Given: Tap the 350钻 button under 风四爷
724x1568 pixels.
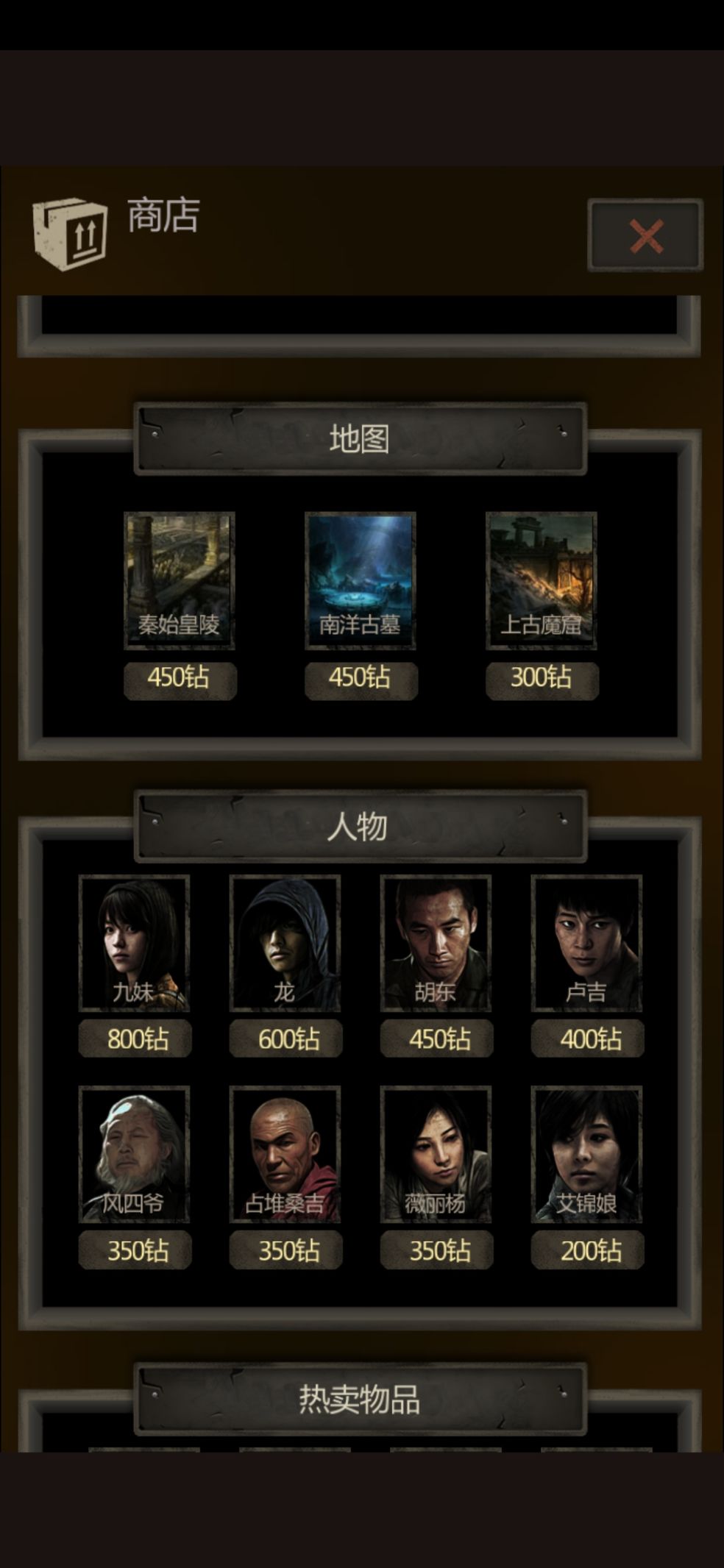Looking at the screenshot, I should click(135, 1250).
